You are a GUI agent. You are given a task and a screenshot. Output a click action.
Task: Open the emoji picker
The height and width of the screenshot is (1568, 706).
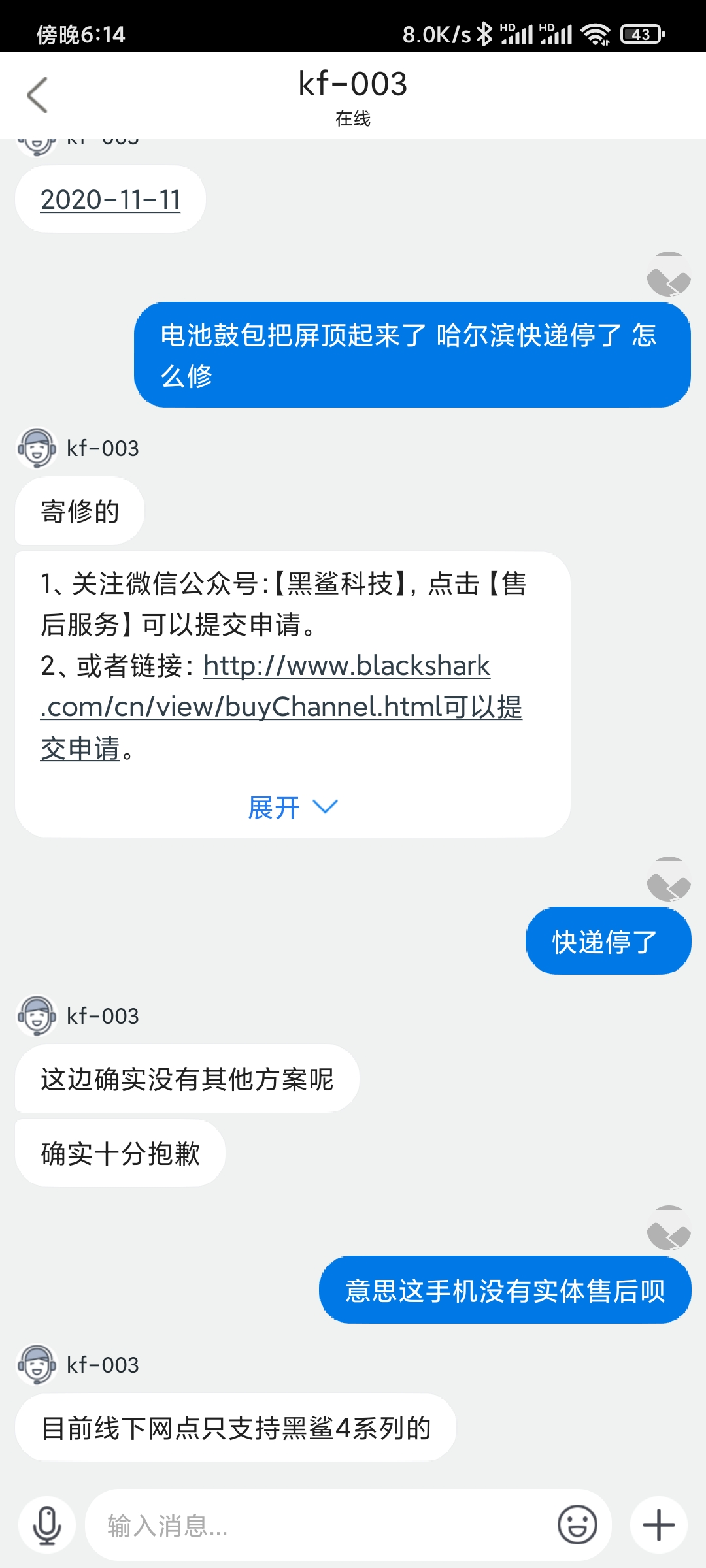click(577, 1526)
